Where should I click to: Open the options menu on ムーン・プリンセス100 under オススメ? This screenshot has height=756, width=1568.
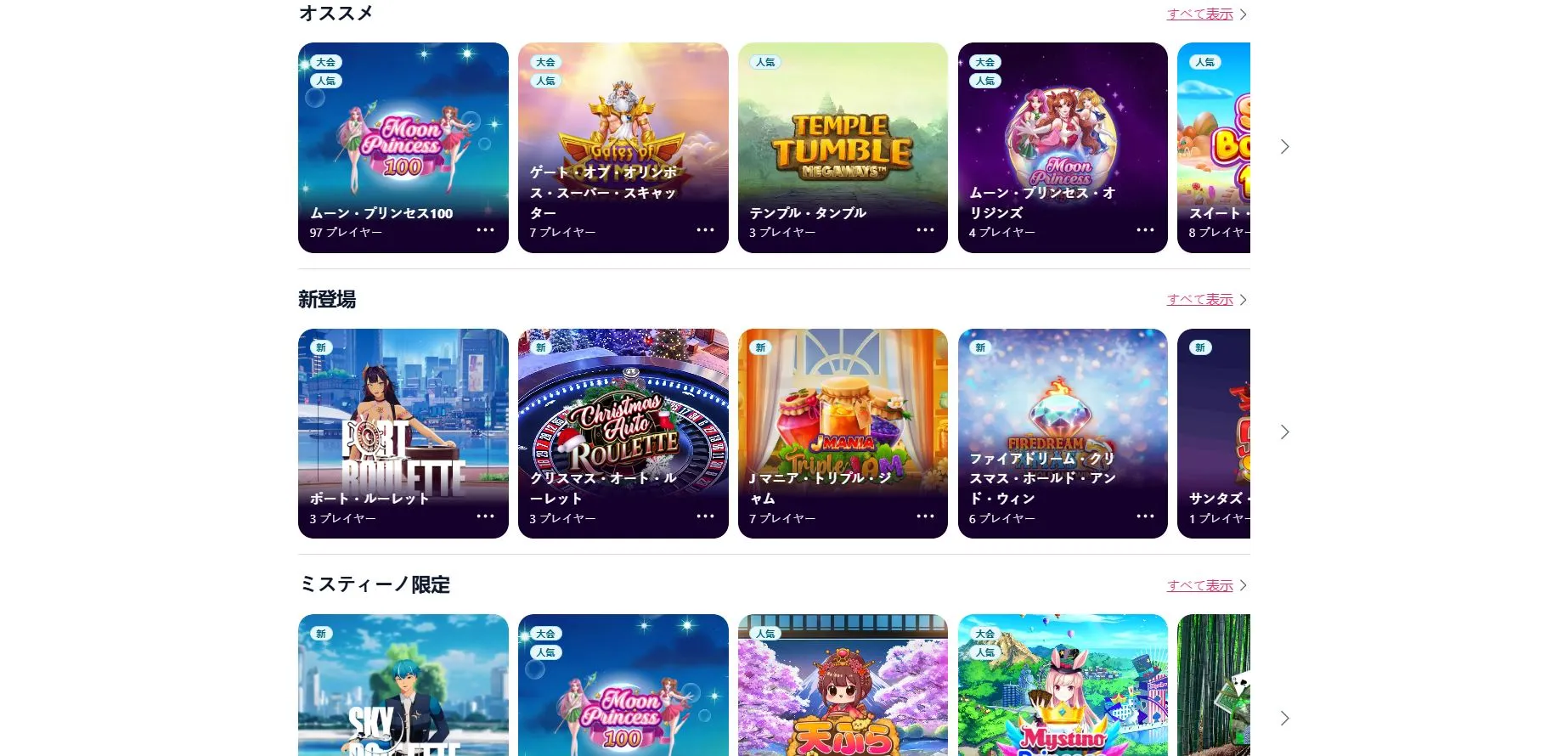click(x=485, y=230)
